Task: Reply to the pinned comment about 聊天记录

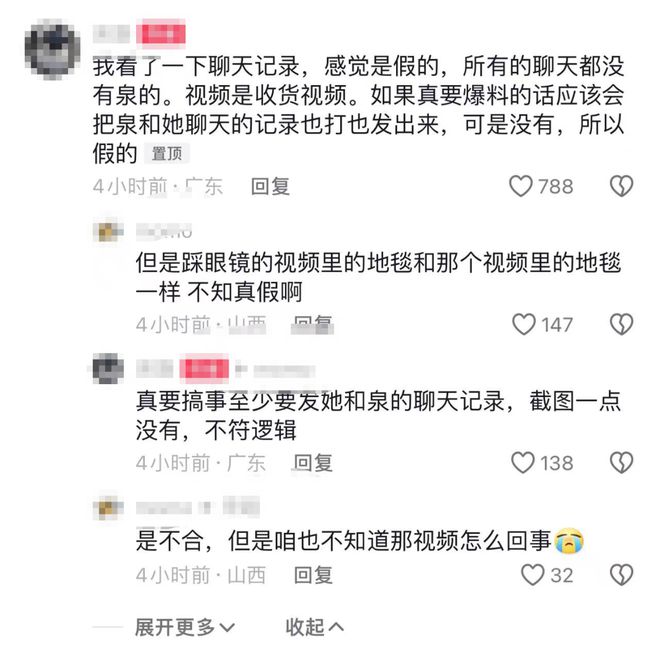Action: pyautogui.click(x=269, y=186)
